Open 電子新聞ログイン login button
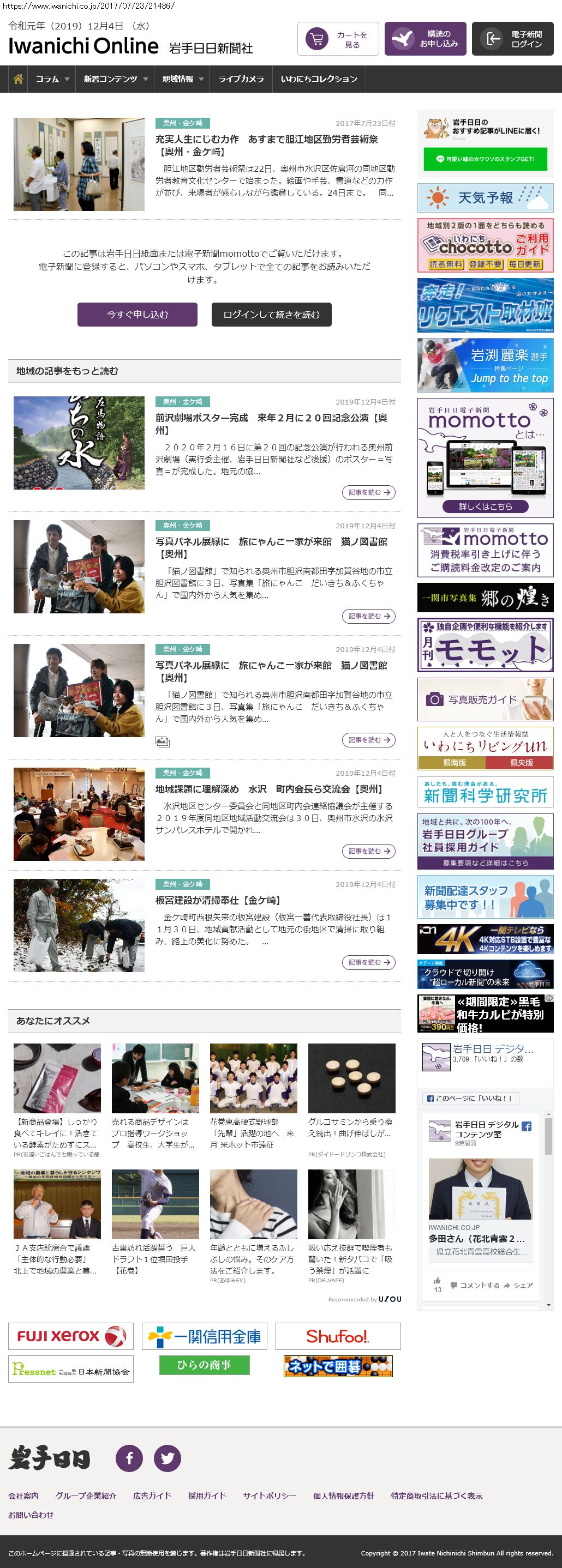562x1568 pixels. (512, 40)
